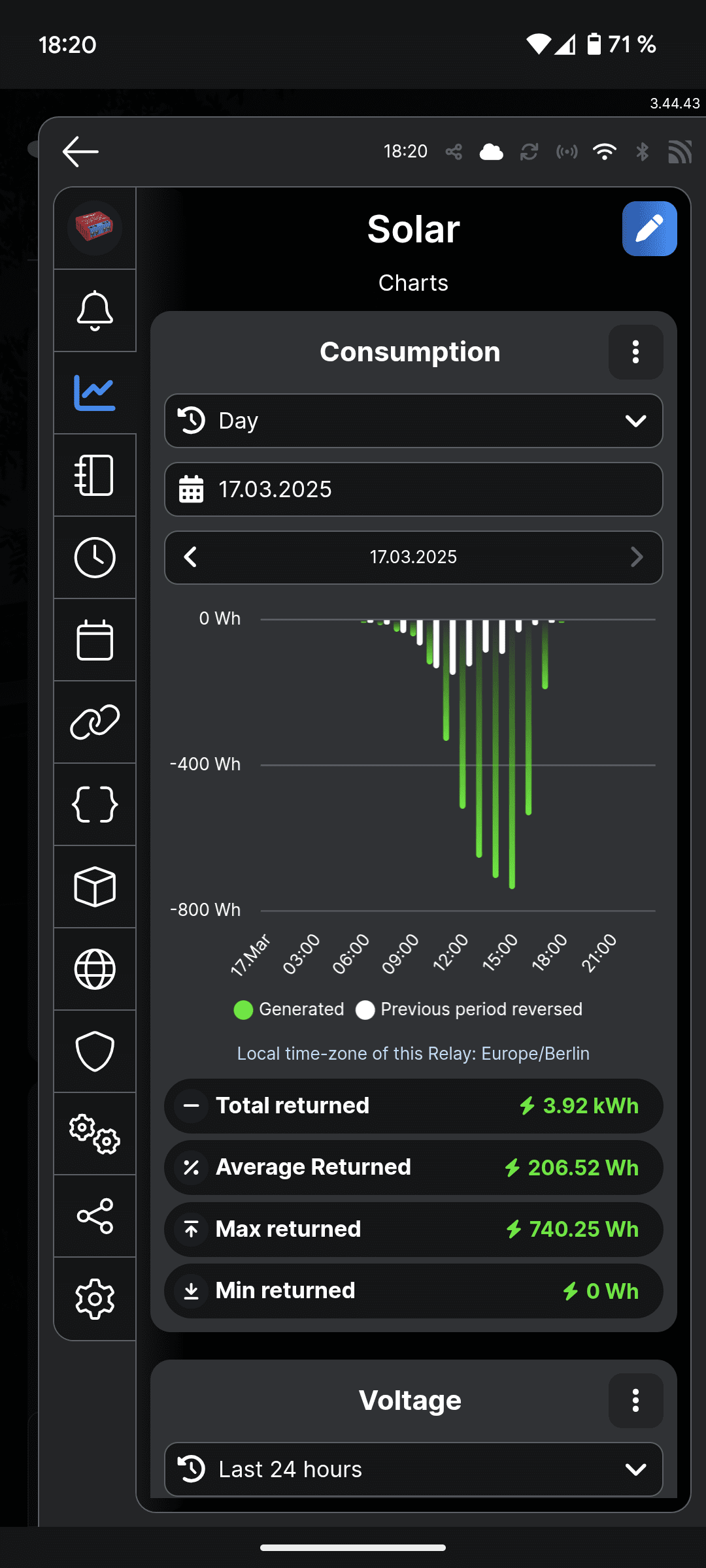Go to the previous day
Viewport: 706px width, 1568px height.
click(x=191, y=557)
